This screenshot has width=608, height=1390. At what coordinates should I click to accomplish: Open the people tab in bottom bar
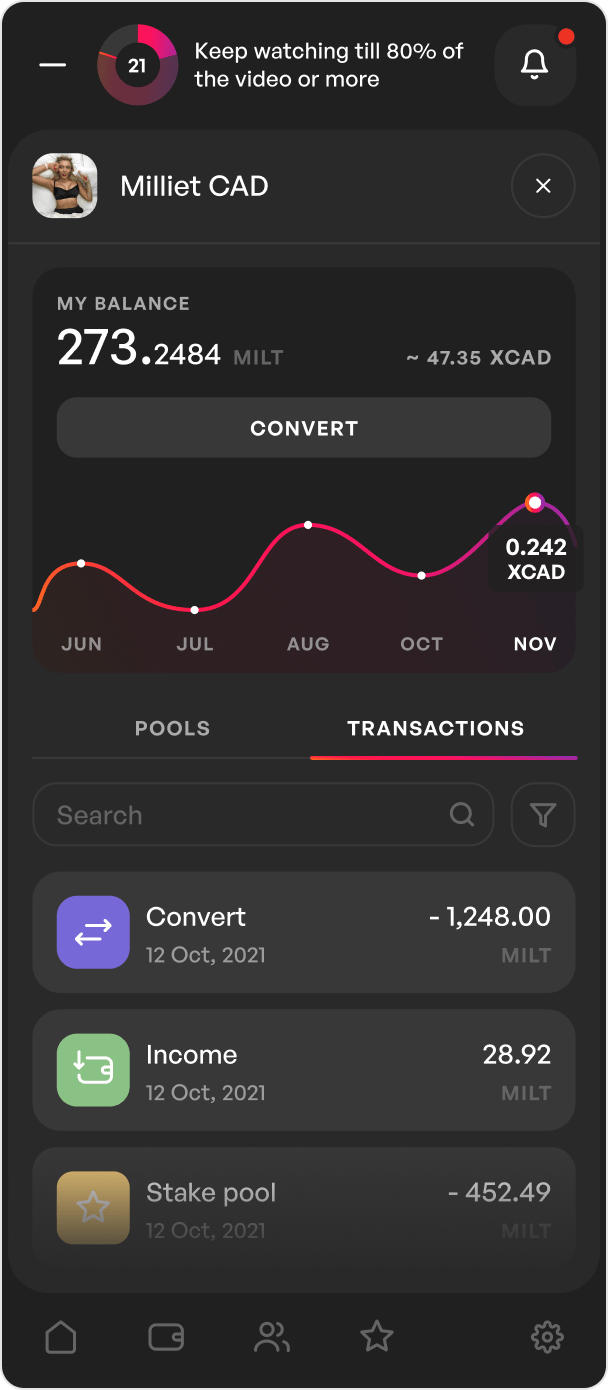pos(272,1336)
